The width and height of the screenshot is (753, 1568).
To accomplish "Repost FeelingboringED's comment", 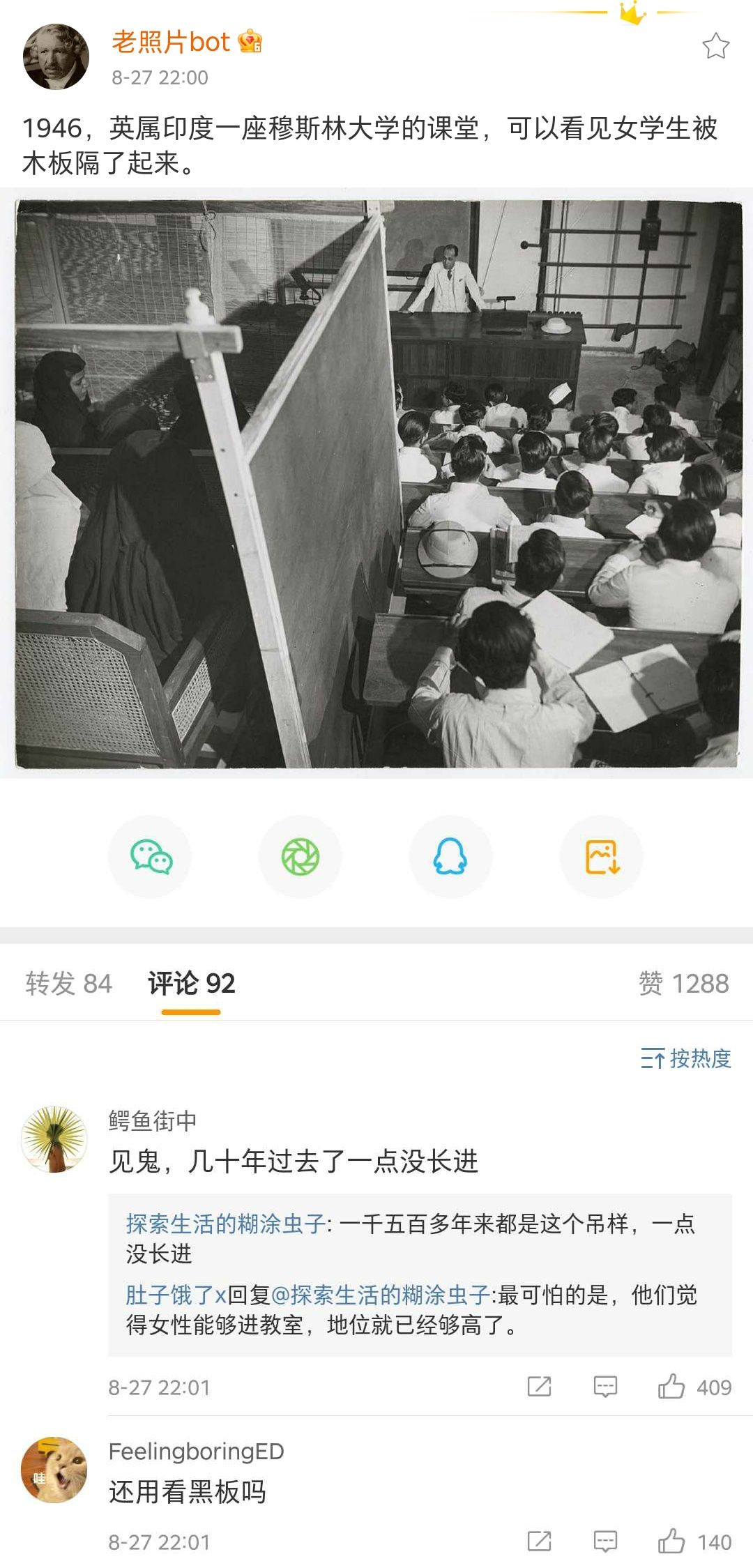I will pos(539,1542).
